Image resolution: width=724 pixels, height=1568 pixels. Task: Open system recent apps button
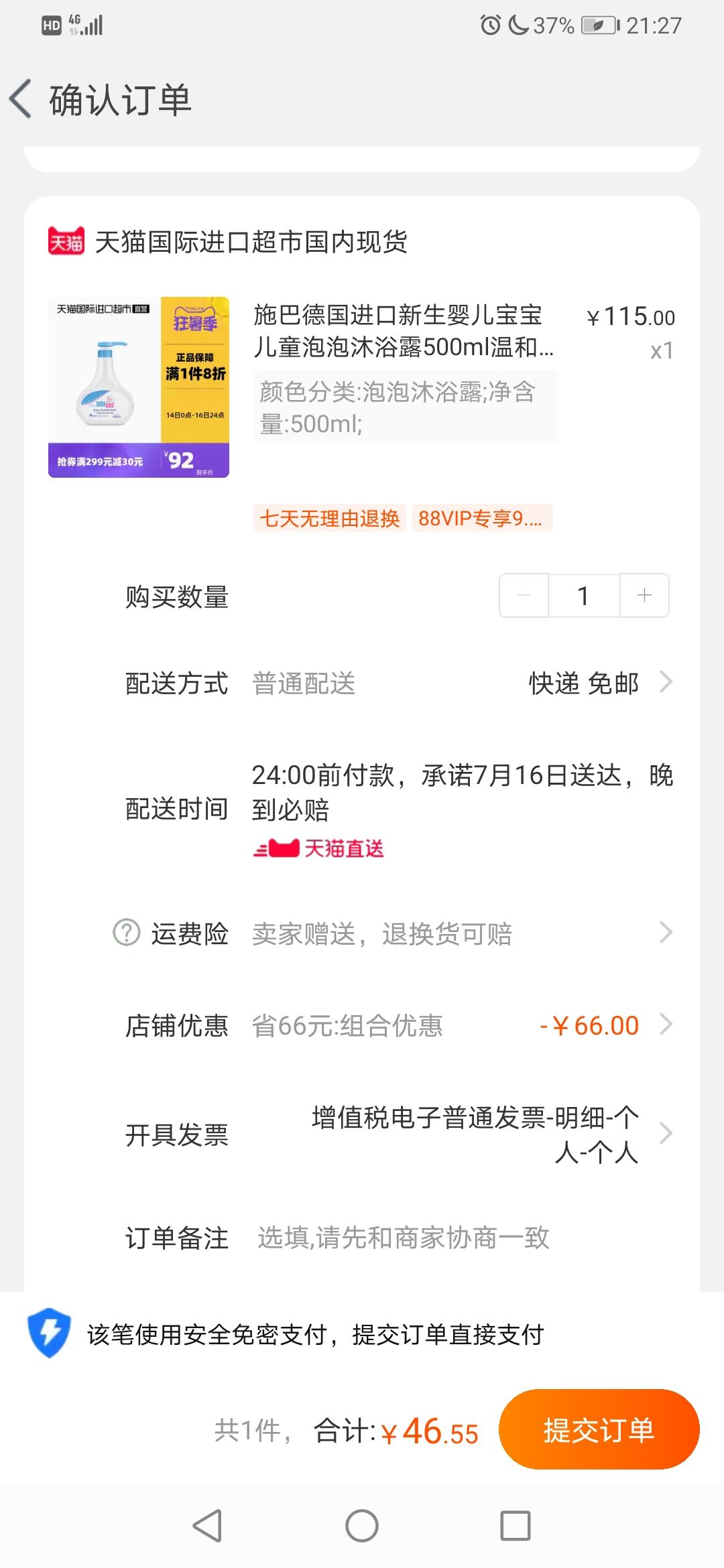click(x=516, y=1526)
